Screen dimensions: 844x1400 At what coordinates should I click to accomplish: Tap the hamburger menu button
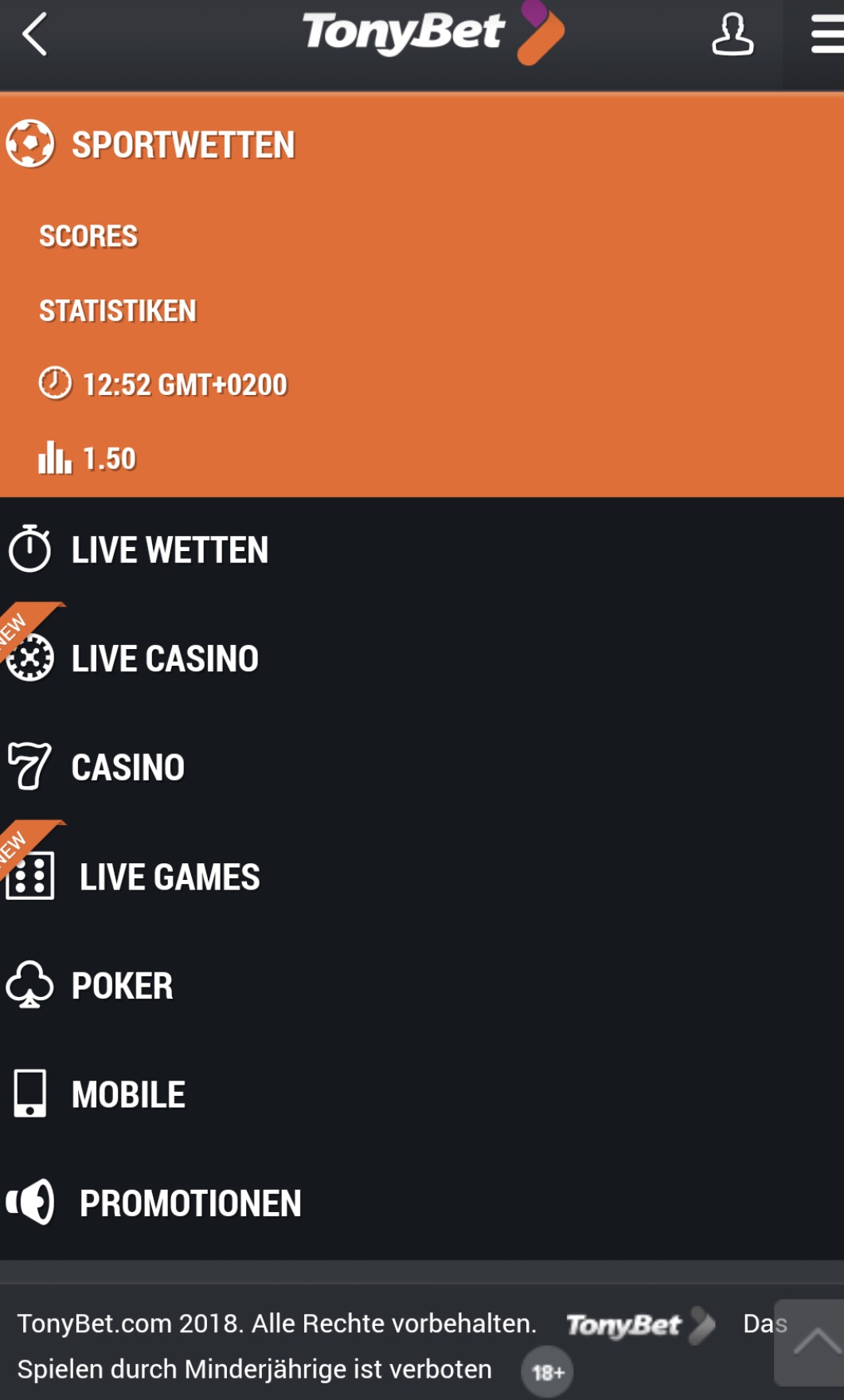point(827,35)
